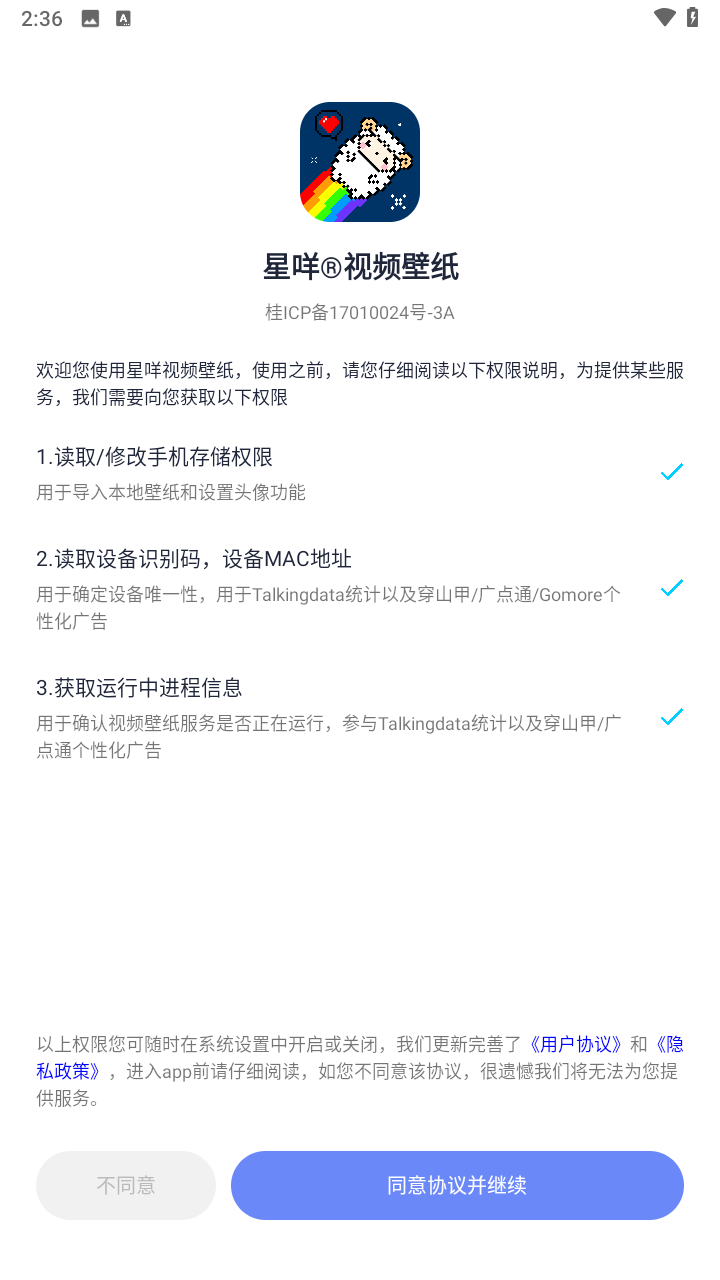Tap the 同意协议并继续 agree button
The width and height of the screenshot is (720, 1280).
click(457, 1185)
